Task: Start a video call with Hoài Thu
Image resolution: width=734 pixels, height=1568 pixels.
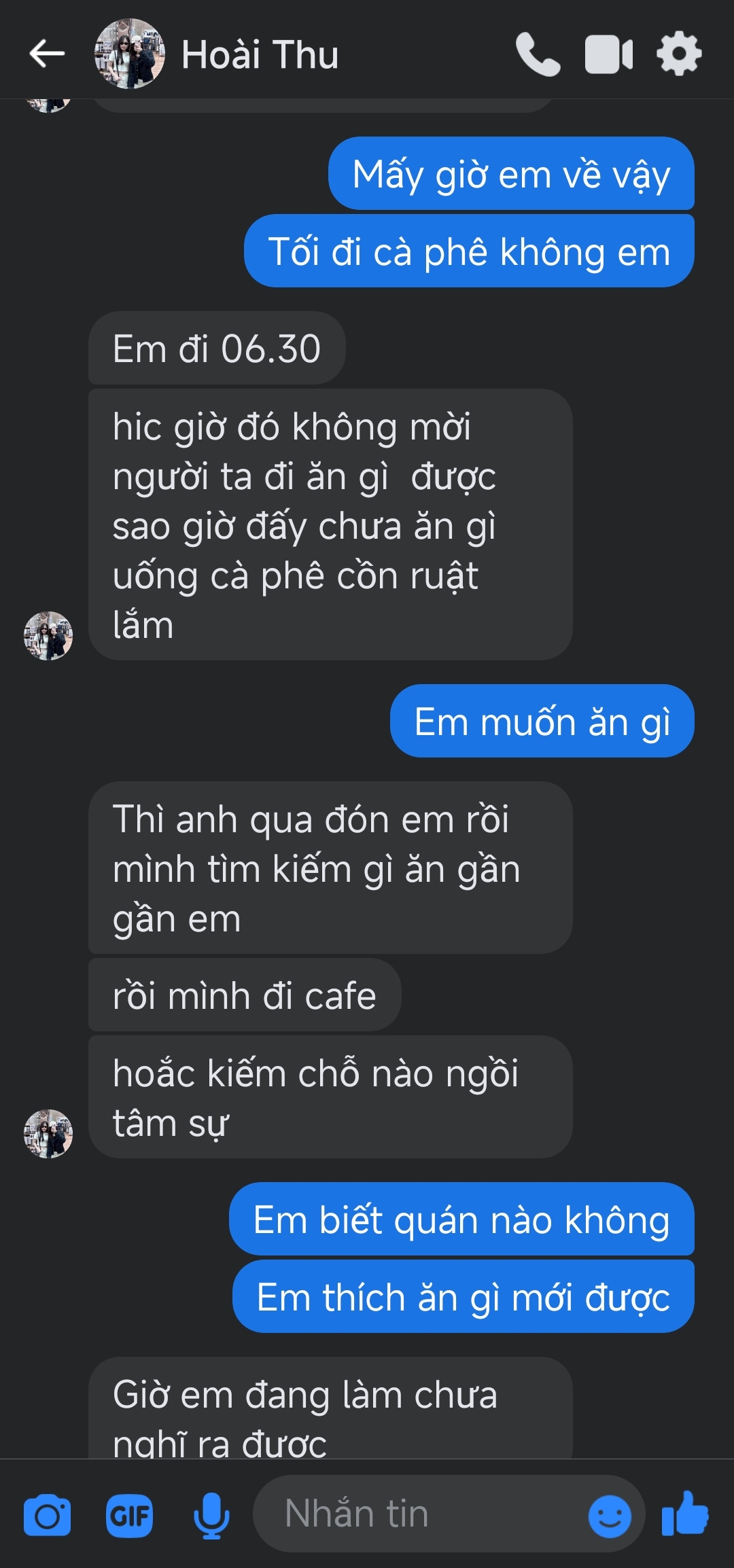Action: coord(608,54)
